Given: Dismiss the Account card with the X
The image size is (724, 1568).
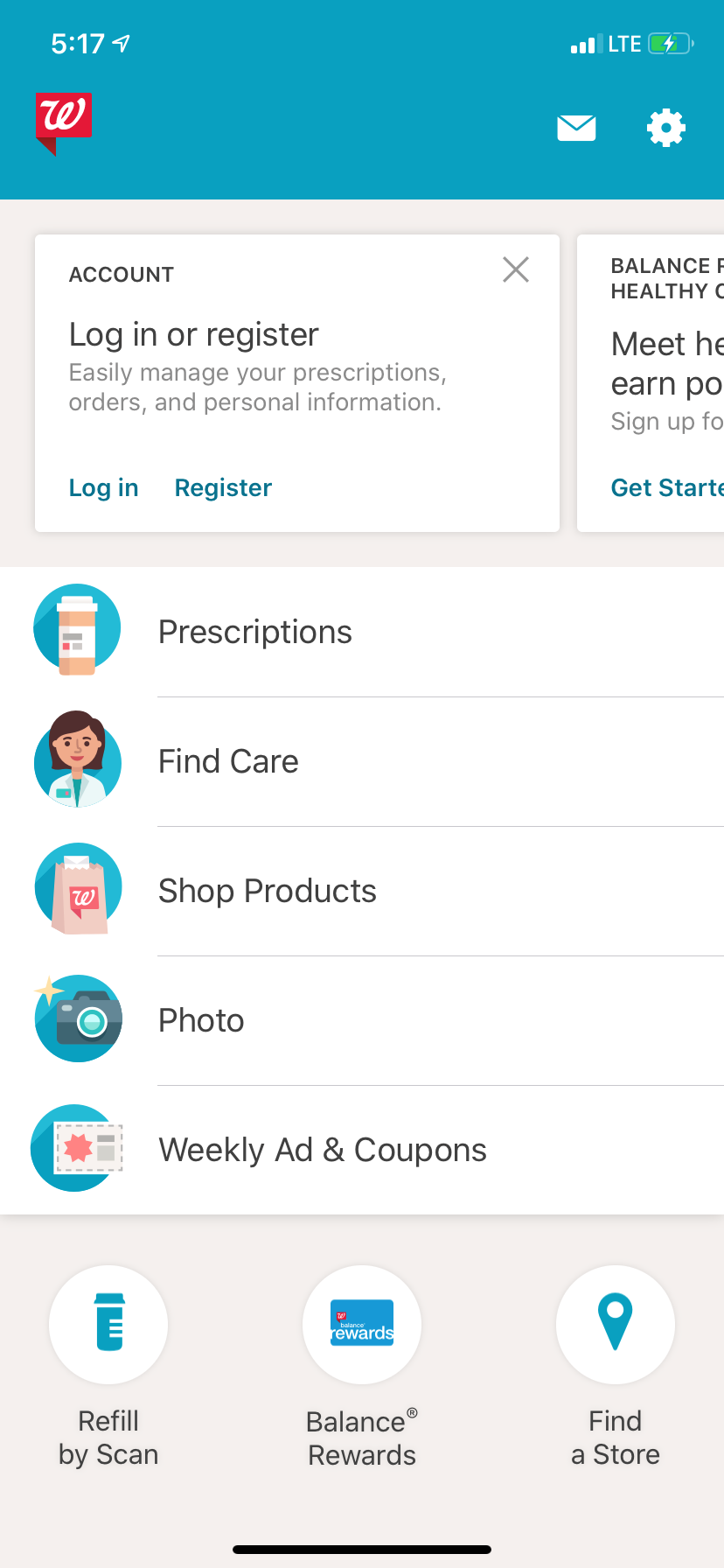Looking at the screenshot, I should click(515, 270).
